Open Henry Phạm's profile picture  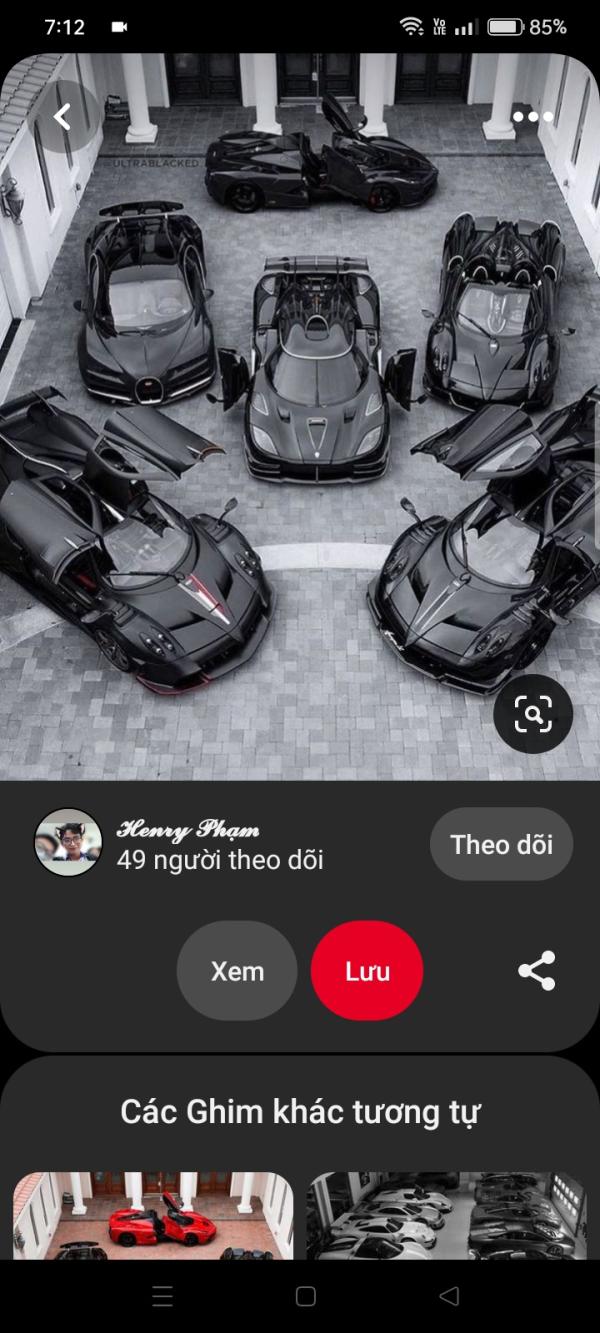click(x=68, y=843)
